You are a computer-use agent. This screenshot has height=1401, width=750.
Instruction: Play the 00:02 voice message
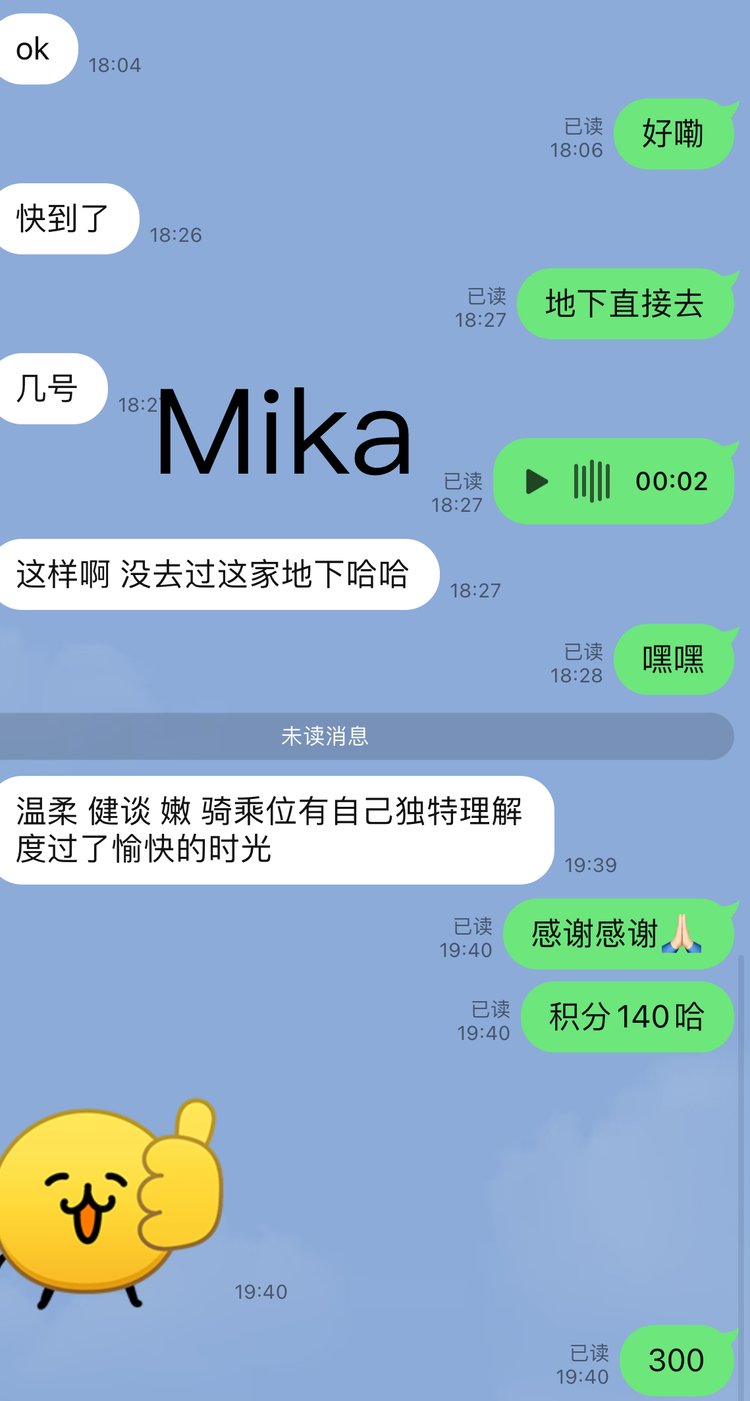(537, 482)
